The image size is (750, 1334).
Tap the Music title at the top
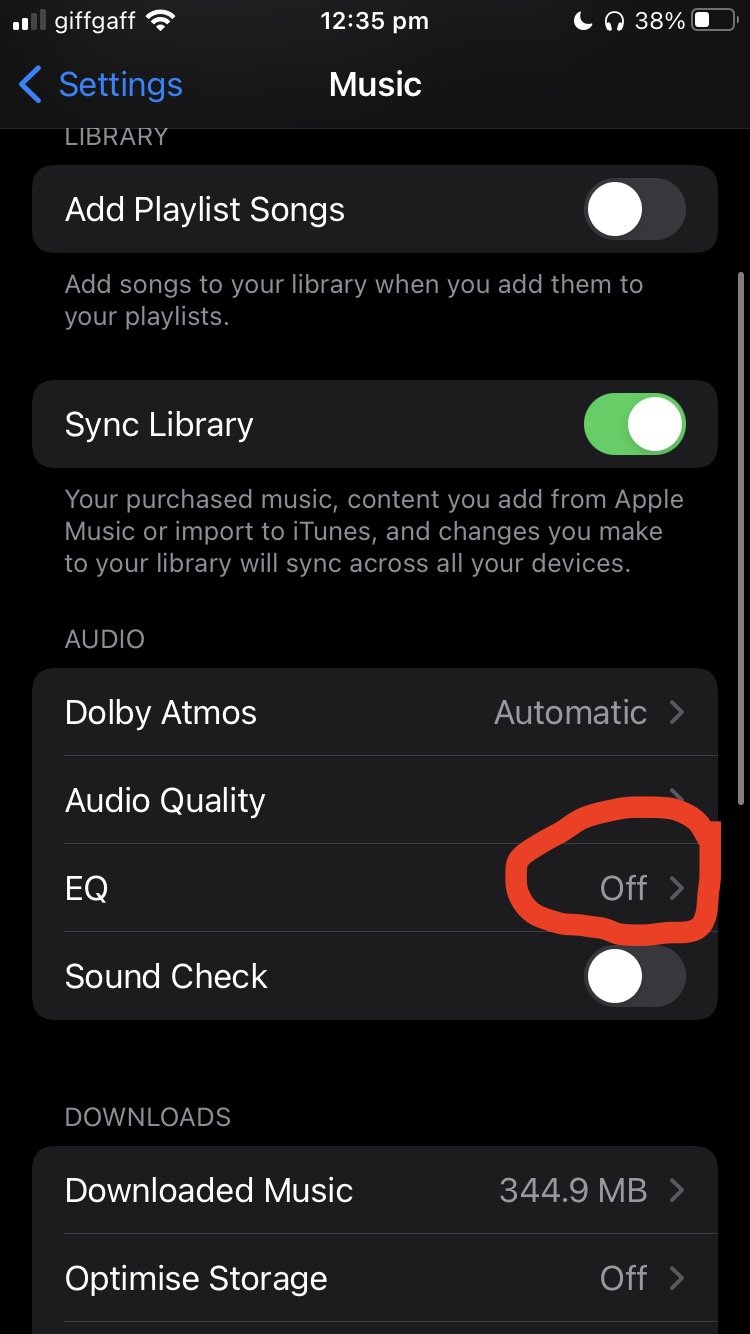coord(375,85)
